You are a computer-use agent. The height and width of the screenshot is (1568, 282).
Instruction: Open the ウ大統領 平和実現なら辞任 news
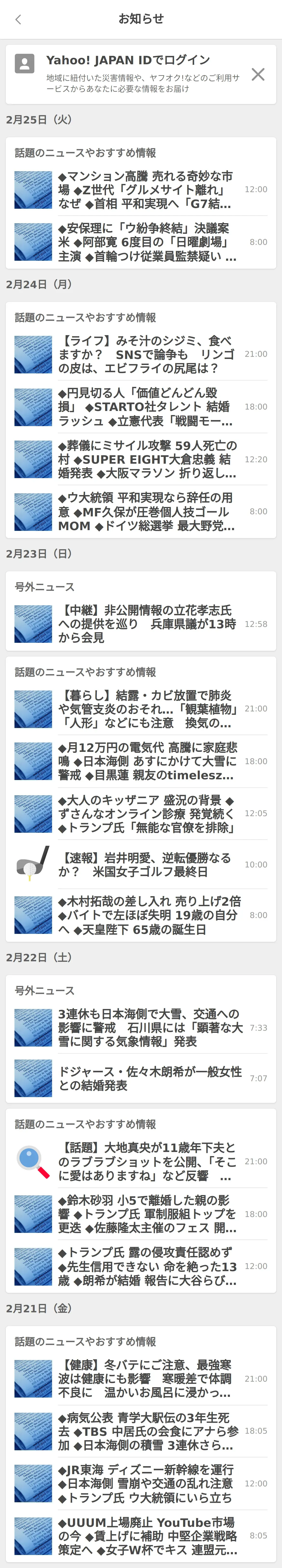click(146, 512)
